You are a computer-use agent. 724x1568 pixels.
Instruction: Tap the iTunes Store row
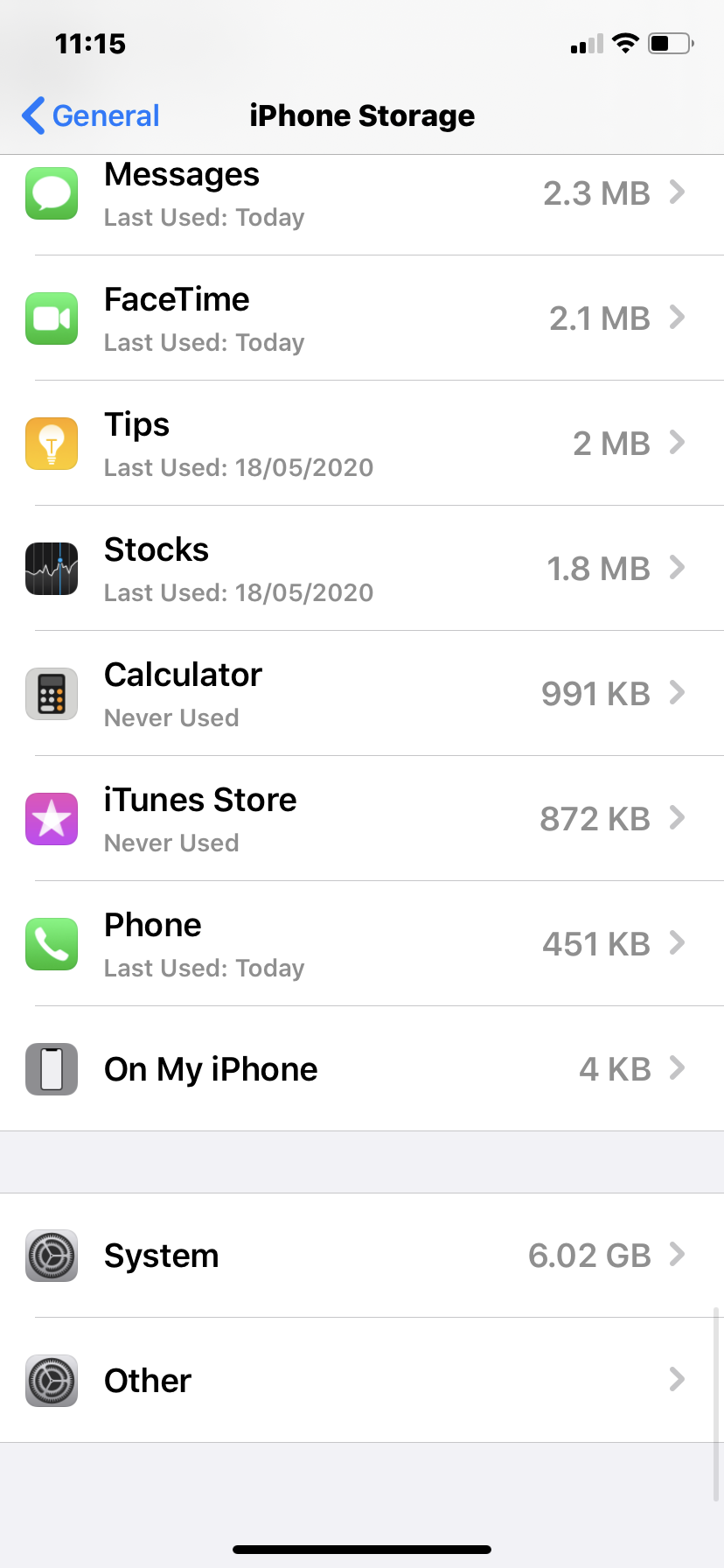(362, 819)
